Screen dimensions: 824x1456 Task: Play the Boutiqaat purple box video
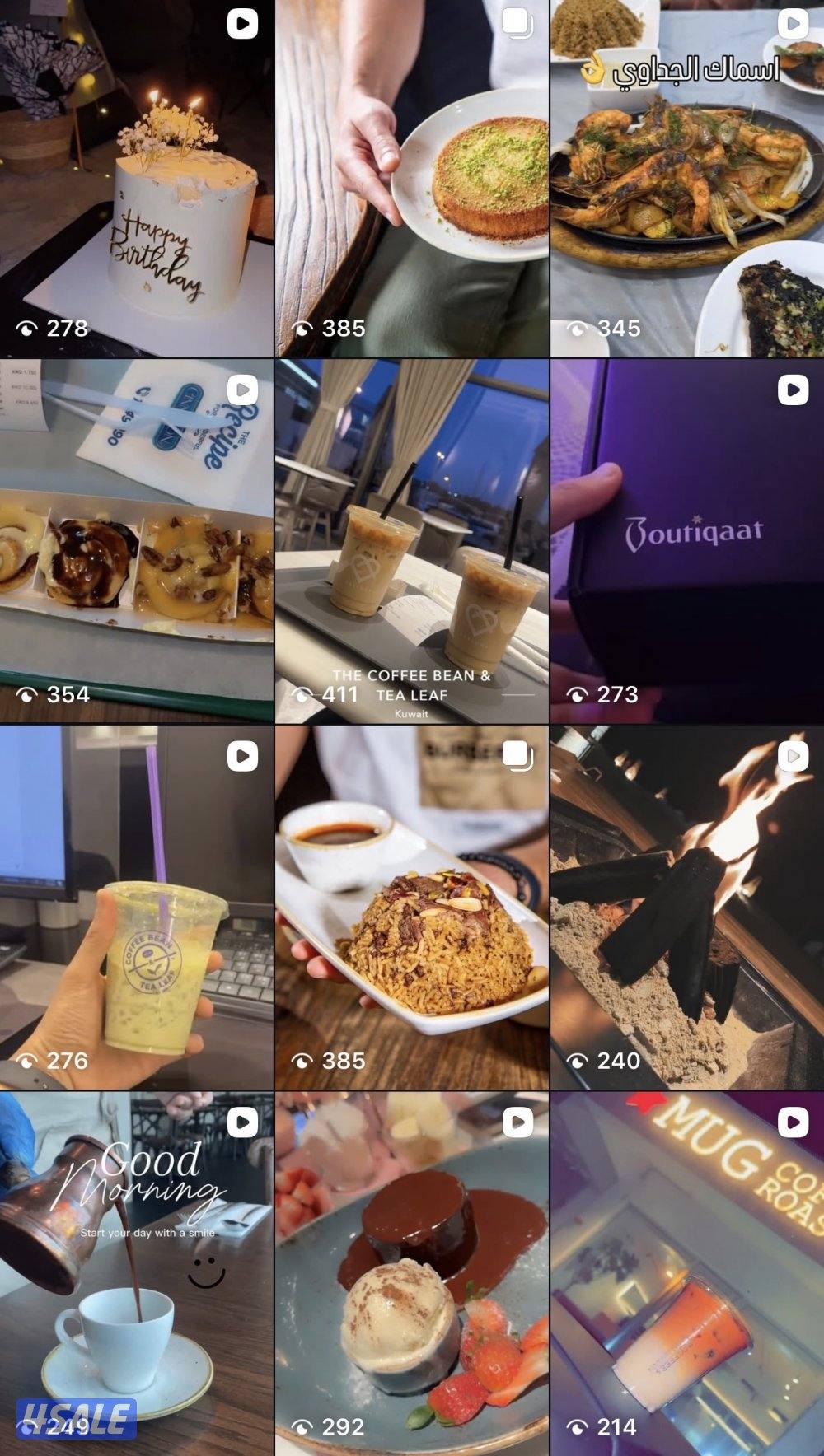(x=686, y=541)
